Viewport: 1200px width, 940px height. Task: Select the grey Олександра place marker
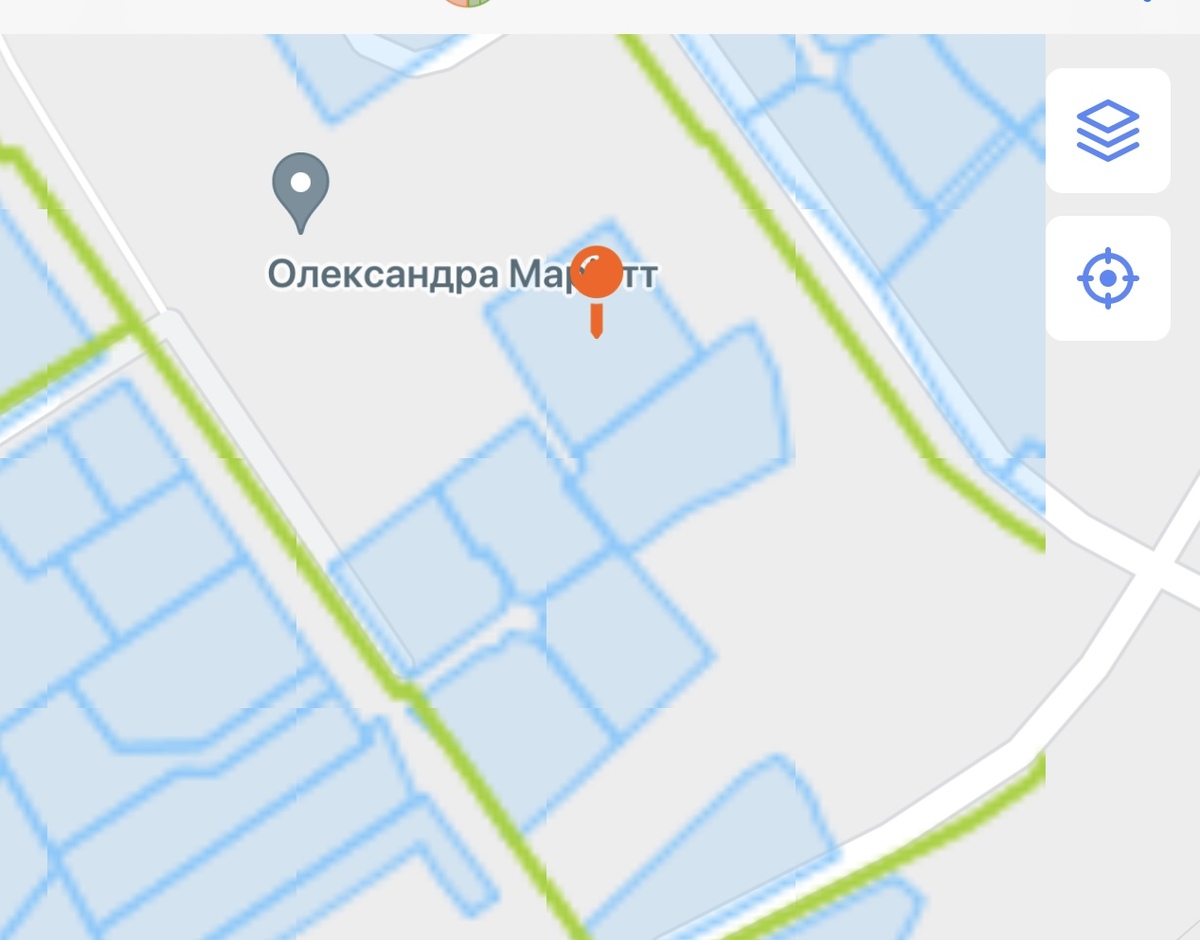coord(300,189)
